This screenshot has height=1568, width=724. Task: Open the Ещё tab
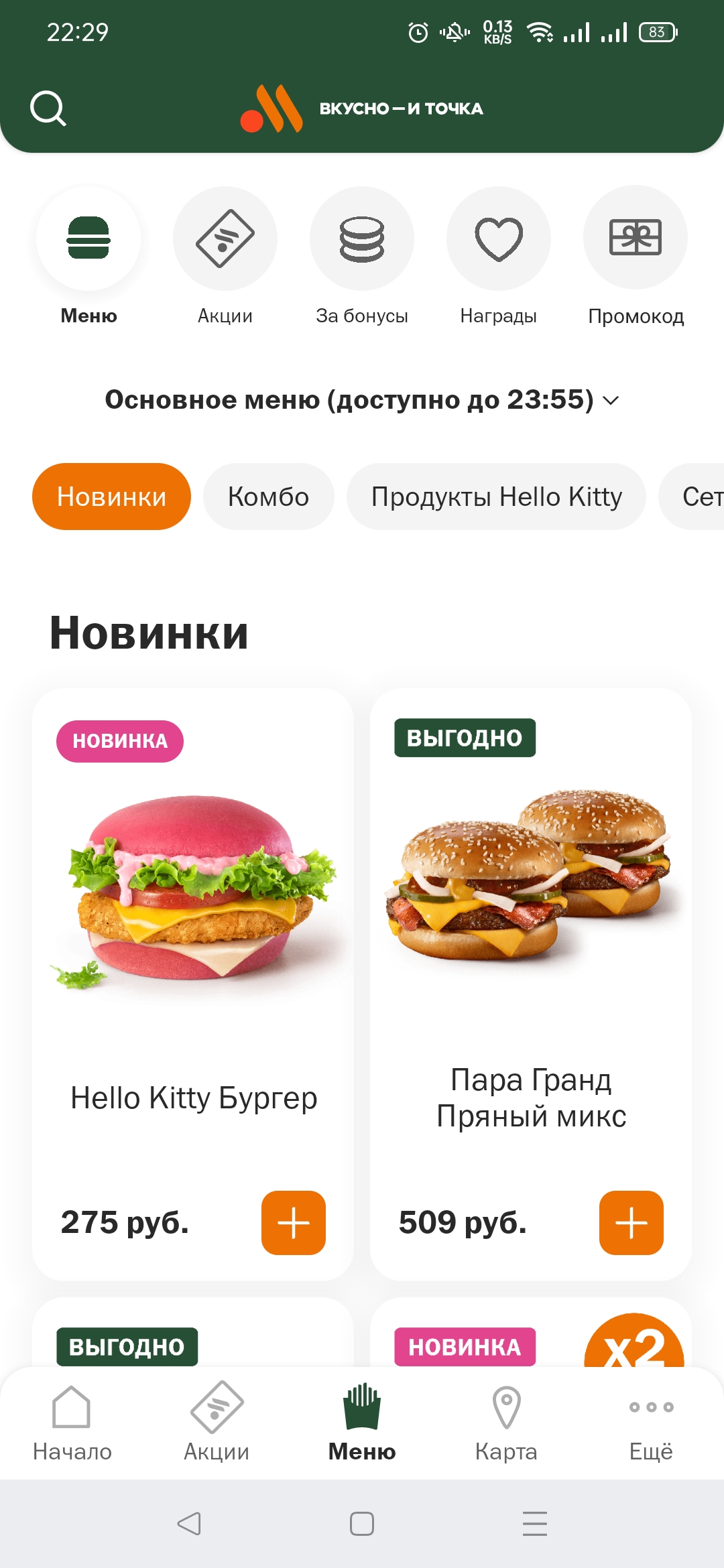pos(651,1423)
